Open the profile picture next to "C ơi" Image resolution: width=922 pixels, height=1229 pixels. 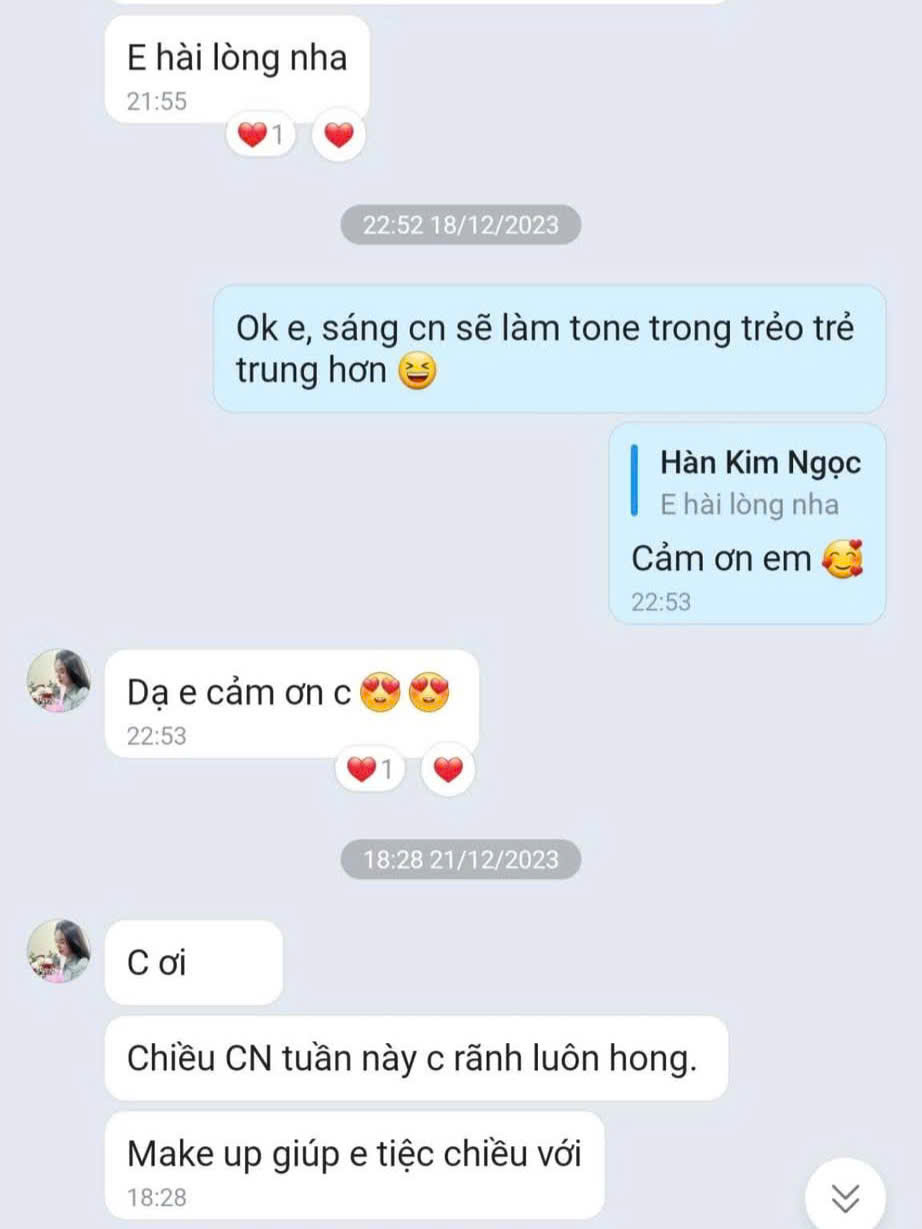point(59,950)
